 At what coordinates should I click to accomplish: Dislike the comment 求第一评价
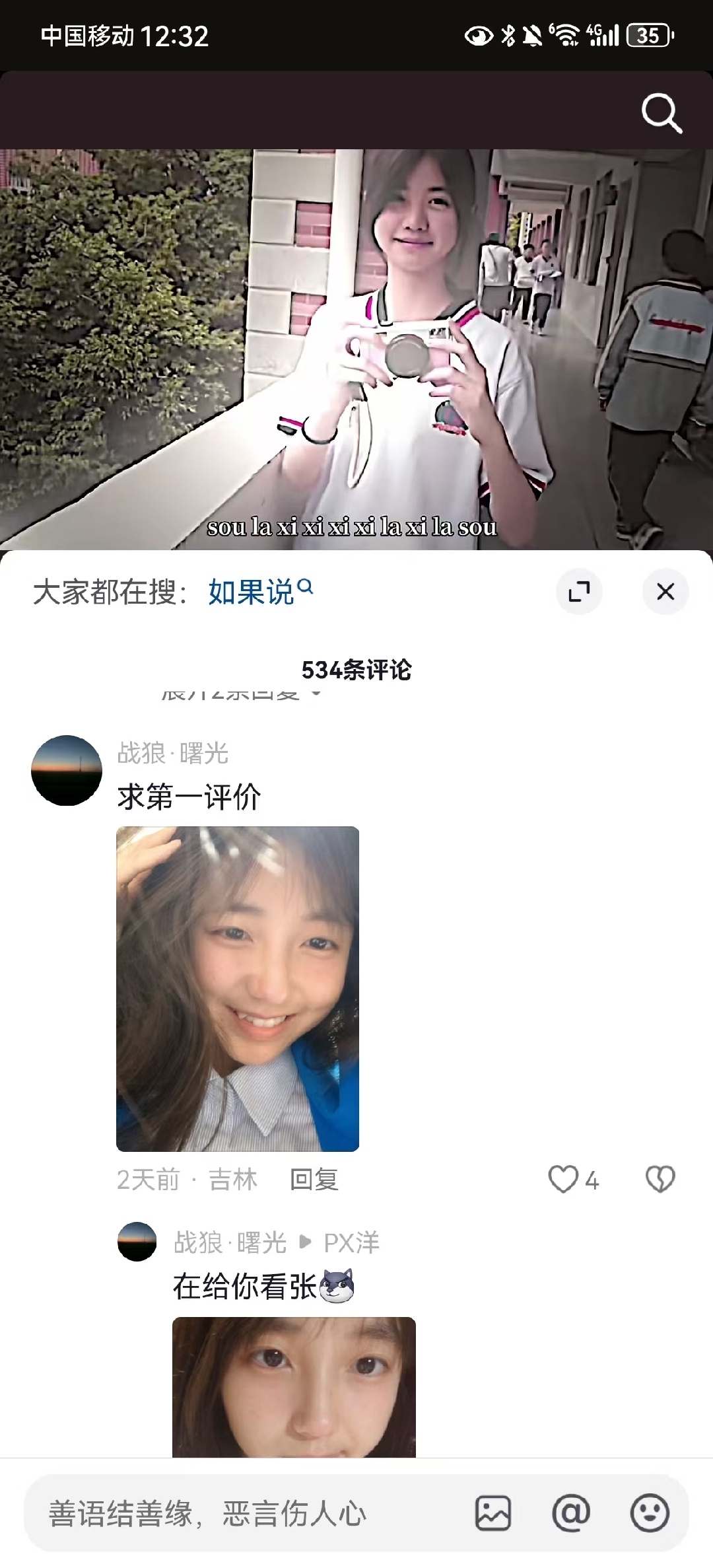[x=660, y=1179]
